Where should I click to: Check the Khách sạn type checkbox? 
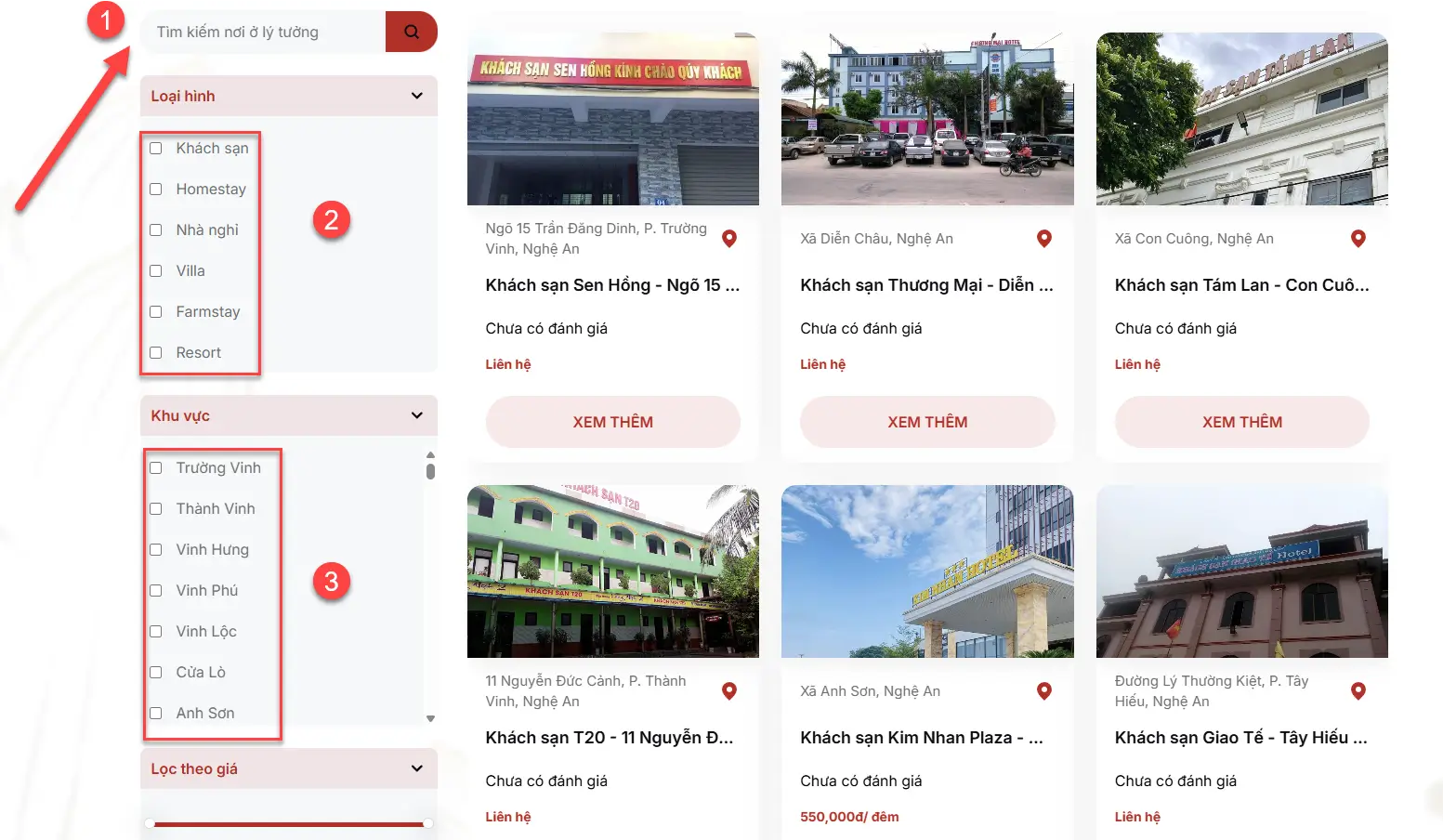[156, 148]
